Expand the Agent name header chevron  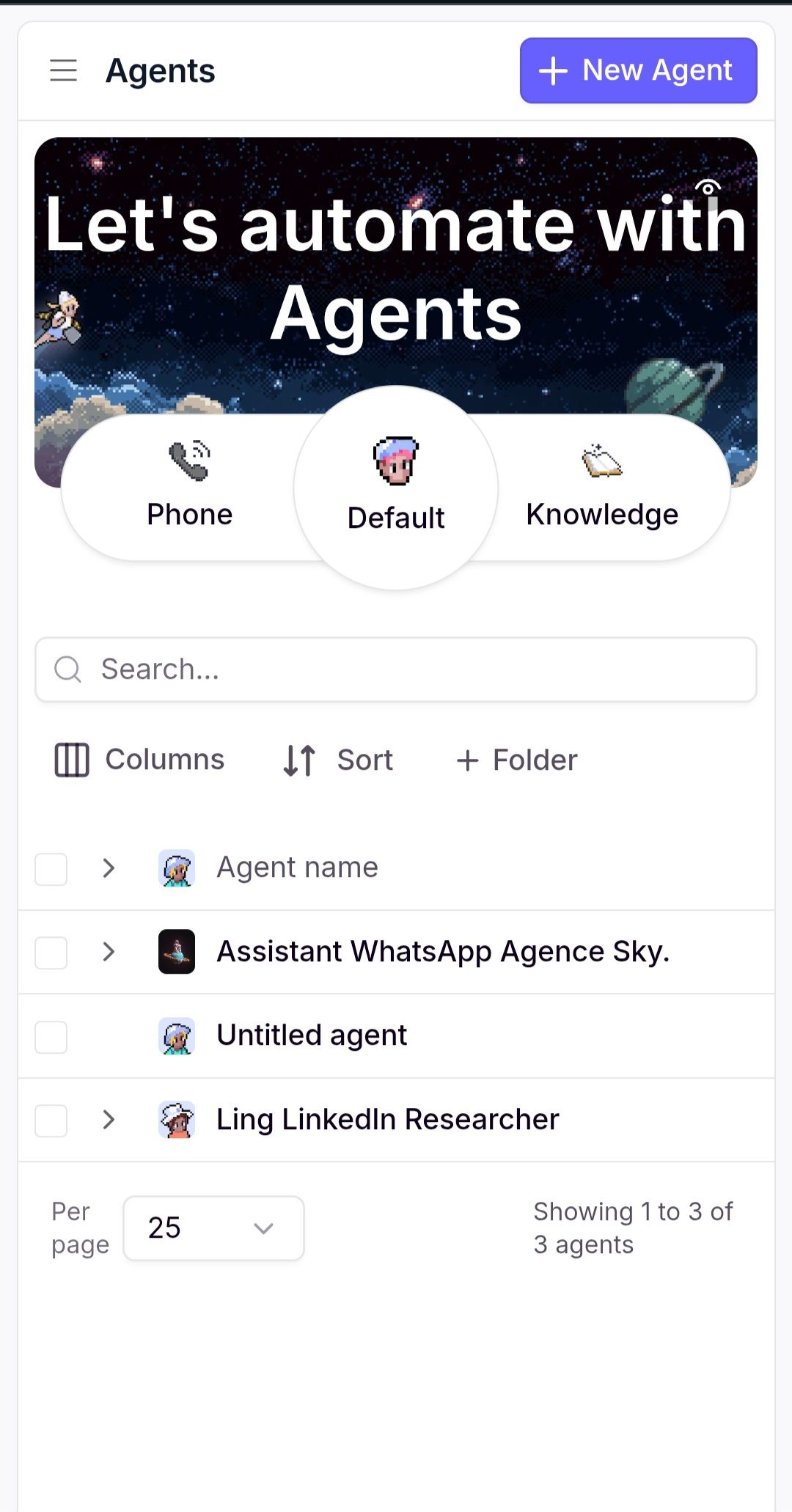click(109, 868)
